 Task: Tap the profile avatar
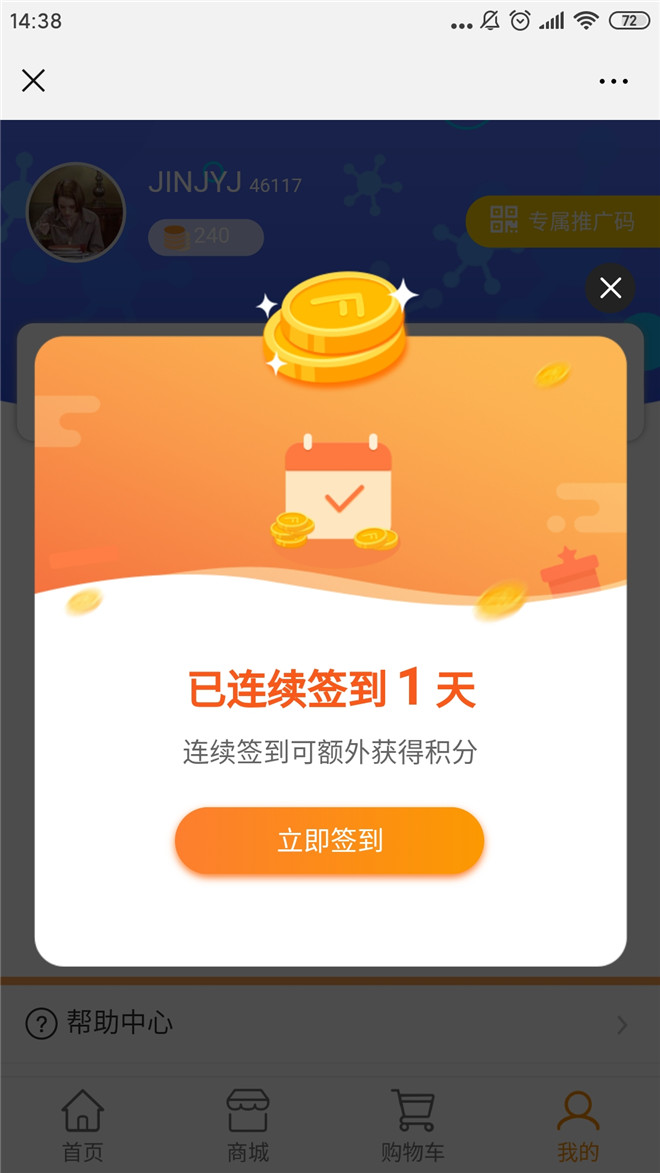pos(76,212)
